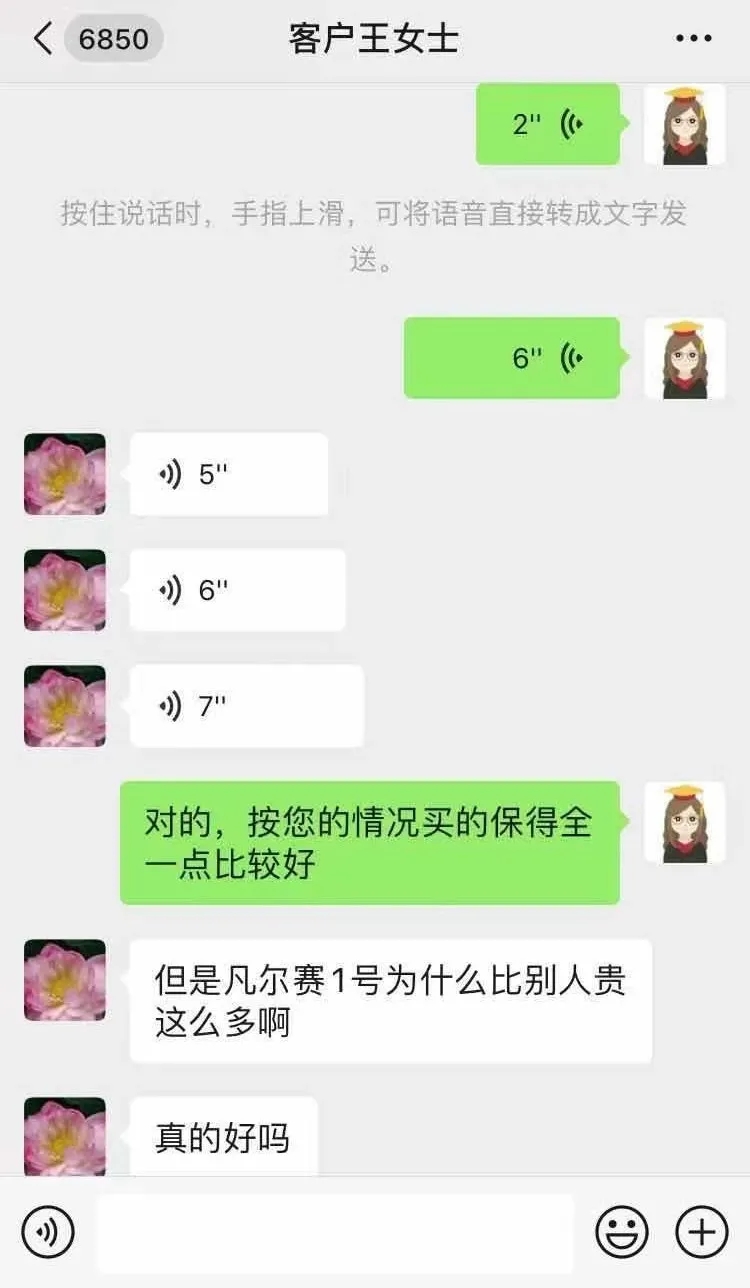This screenshot has width=750, height=1288.
Task: Open the three-dot chat options menu
Action: [x=693, y=39]
